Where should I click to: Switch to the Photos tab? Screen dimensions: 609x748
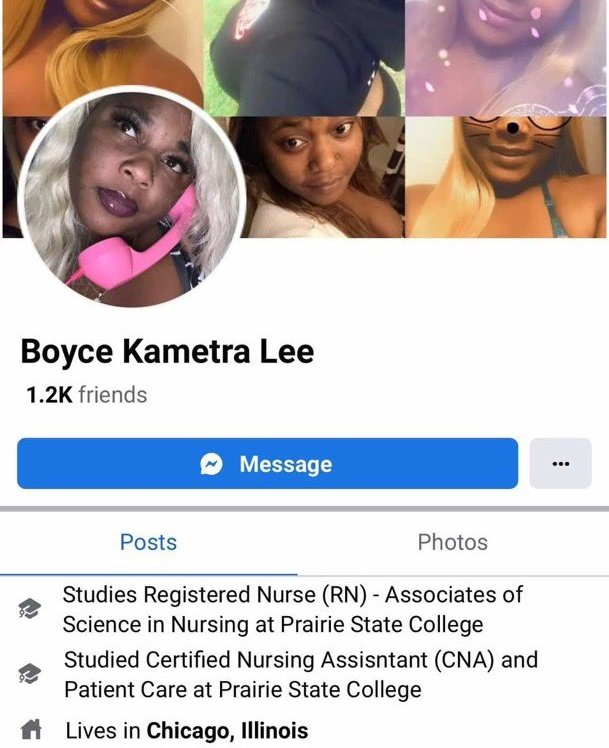click(x=452, y=542)
